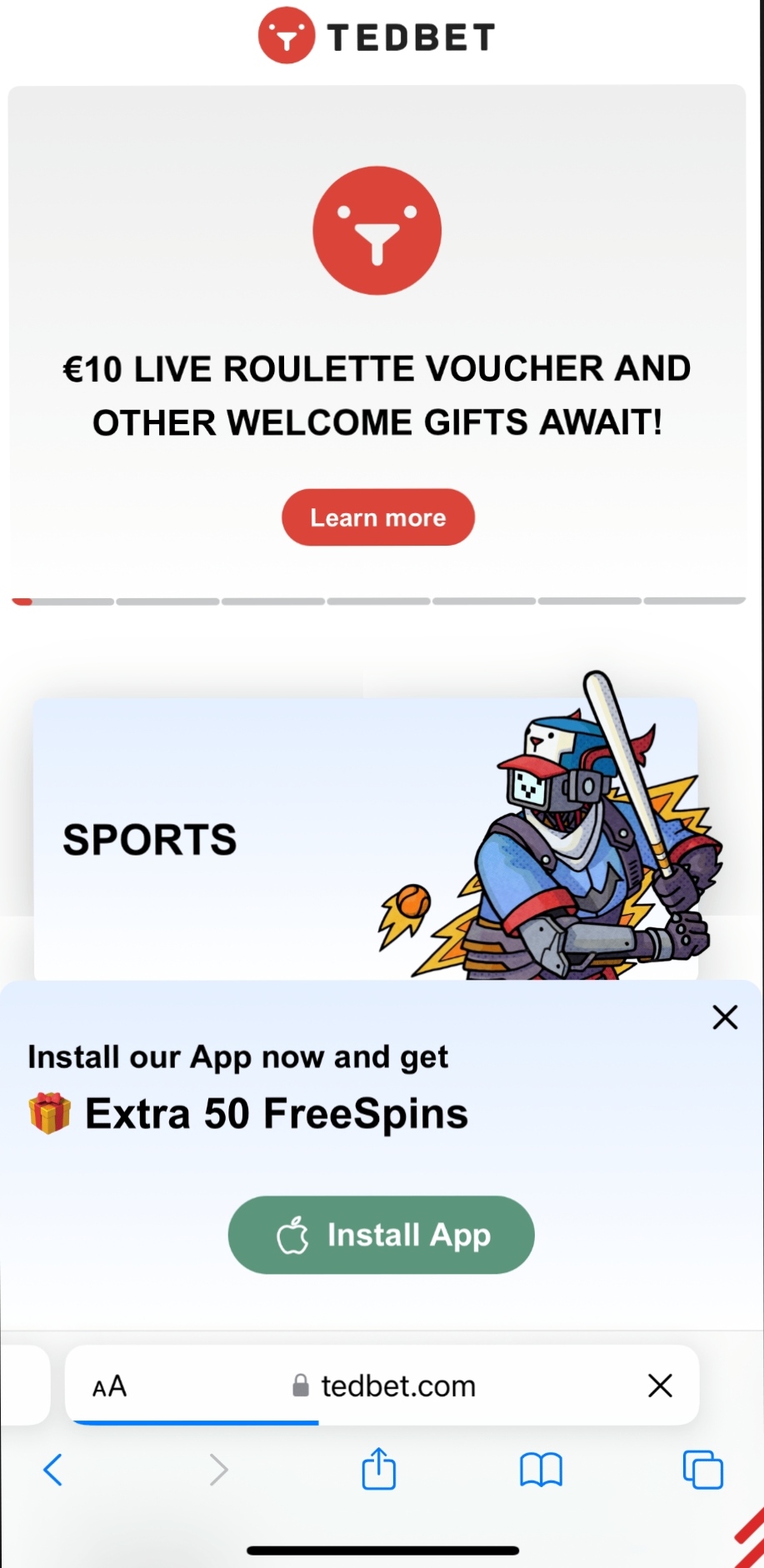Jump to the second banner slide indicator

167,602
